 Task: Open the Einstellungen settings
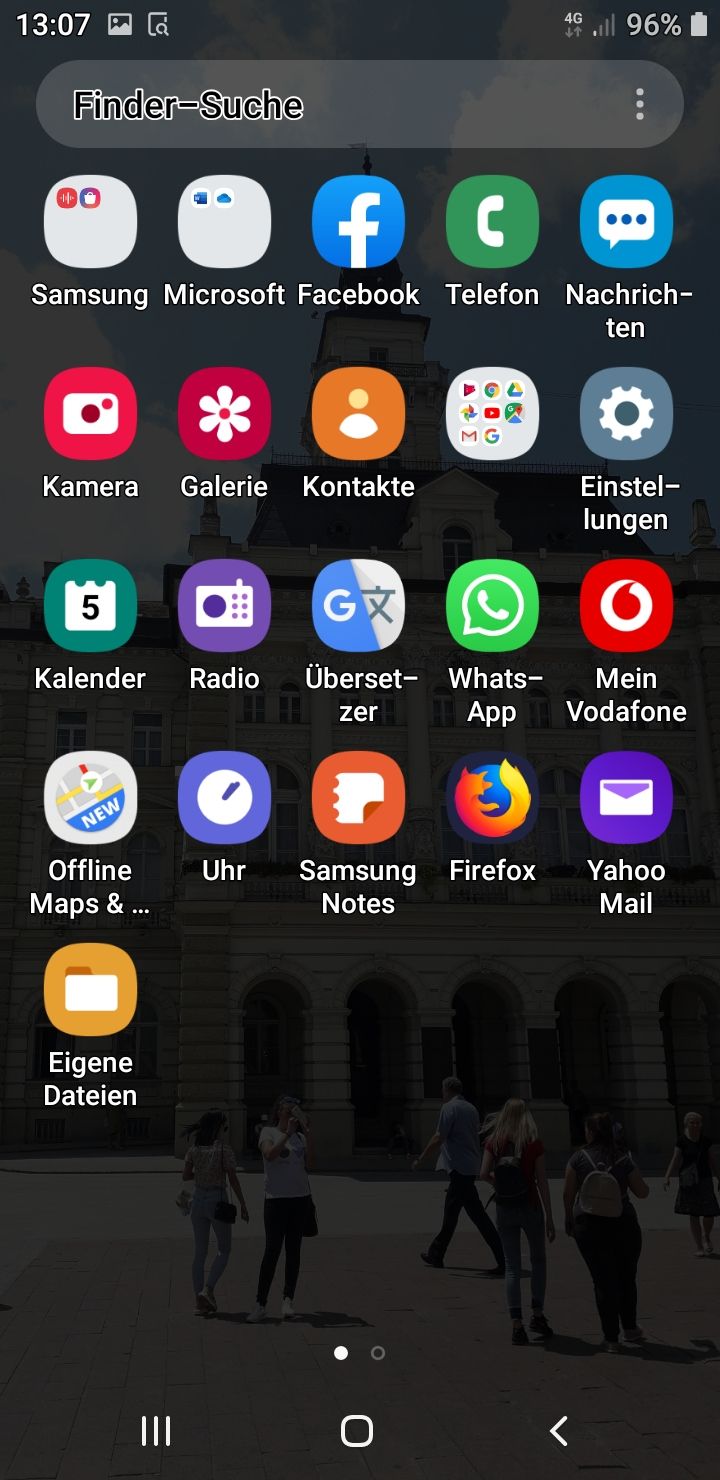pos(626,413)
